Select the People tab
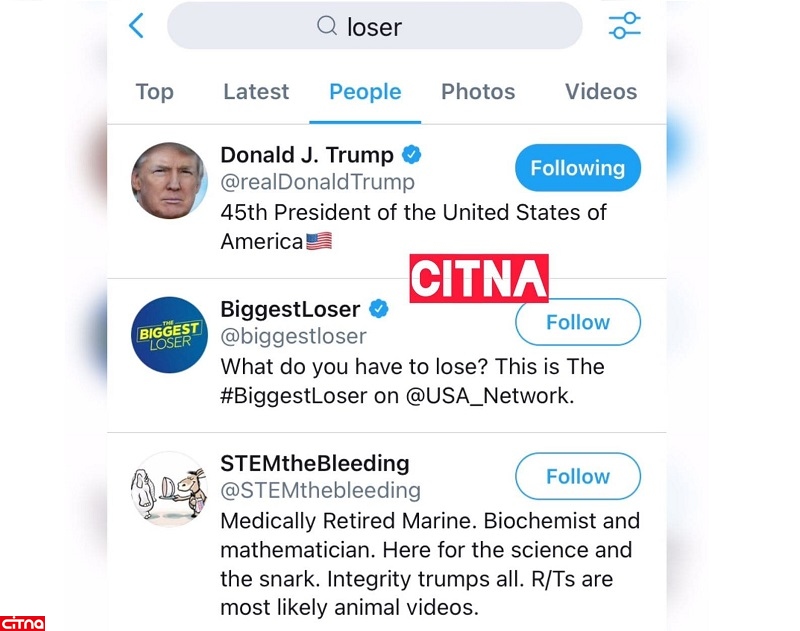 [365, 92]
